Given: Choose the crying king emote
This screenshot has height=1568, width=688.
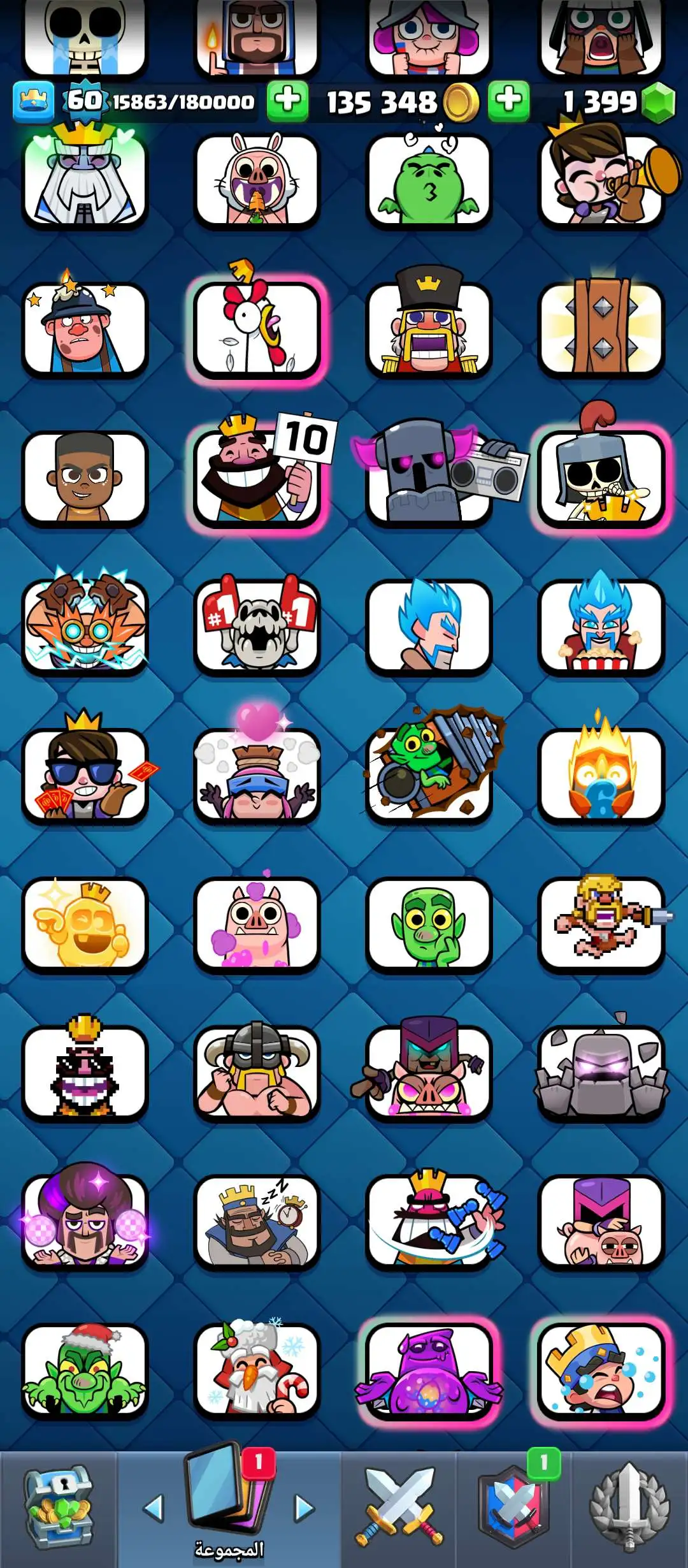Looking at the screenshot, I should (601, 1370).
